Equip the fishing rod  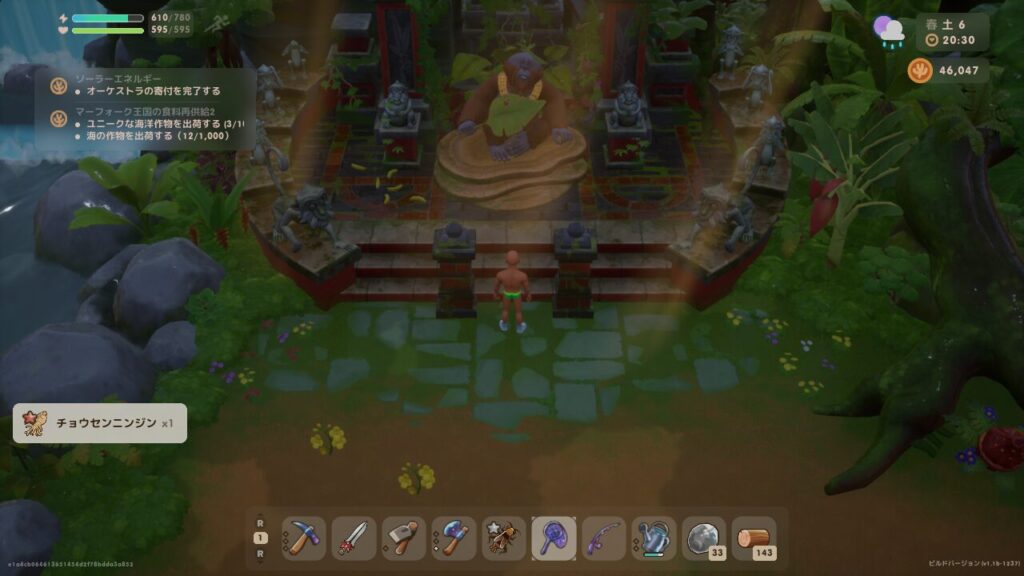(x=604, y=539)
